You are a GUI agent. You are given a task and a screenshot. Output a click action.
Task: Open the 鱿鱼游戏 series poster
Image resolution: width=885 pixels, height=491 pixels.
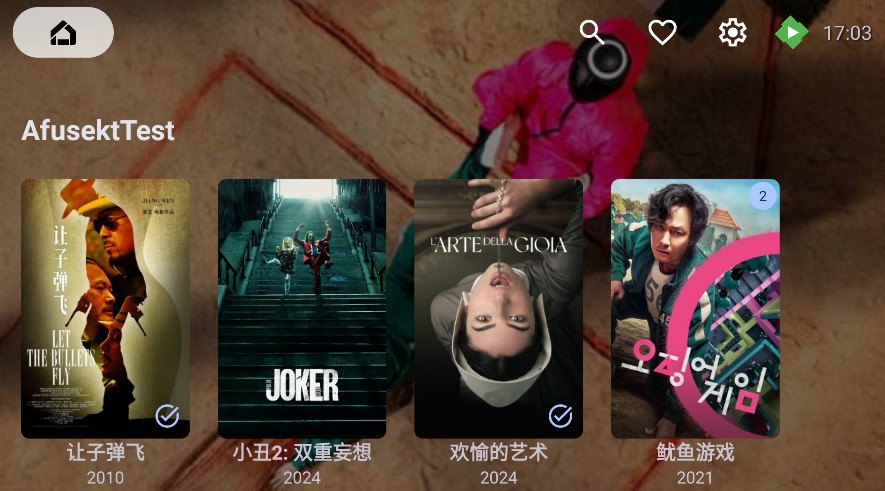(x=695, y=308)
